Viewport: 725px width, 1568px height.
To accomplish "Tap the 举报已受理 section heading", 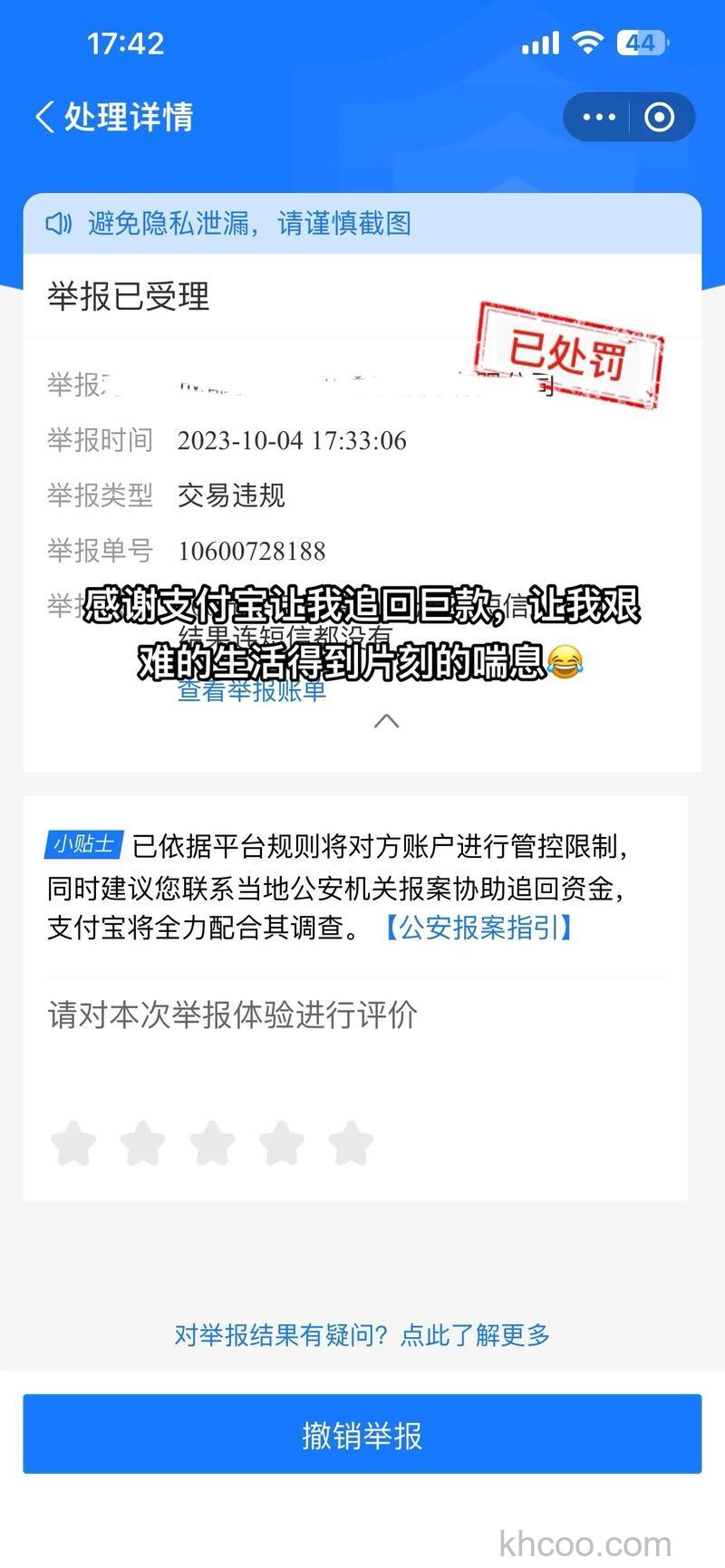I will click(x=129, y=298).
